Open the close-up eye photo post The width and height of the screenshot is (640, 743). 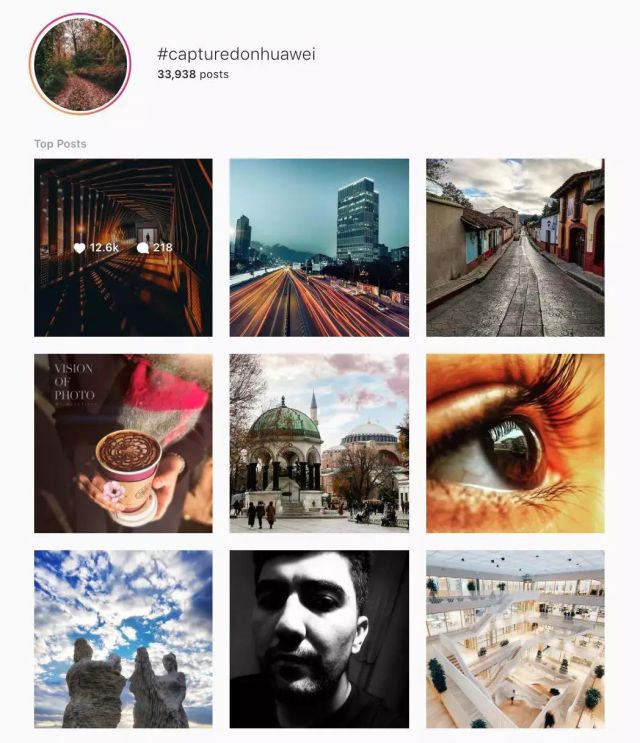click(515, 443)
